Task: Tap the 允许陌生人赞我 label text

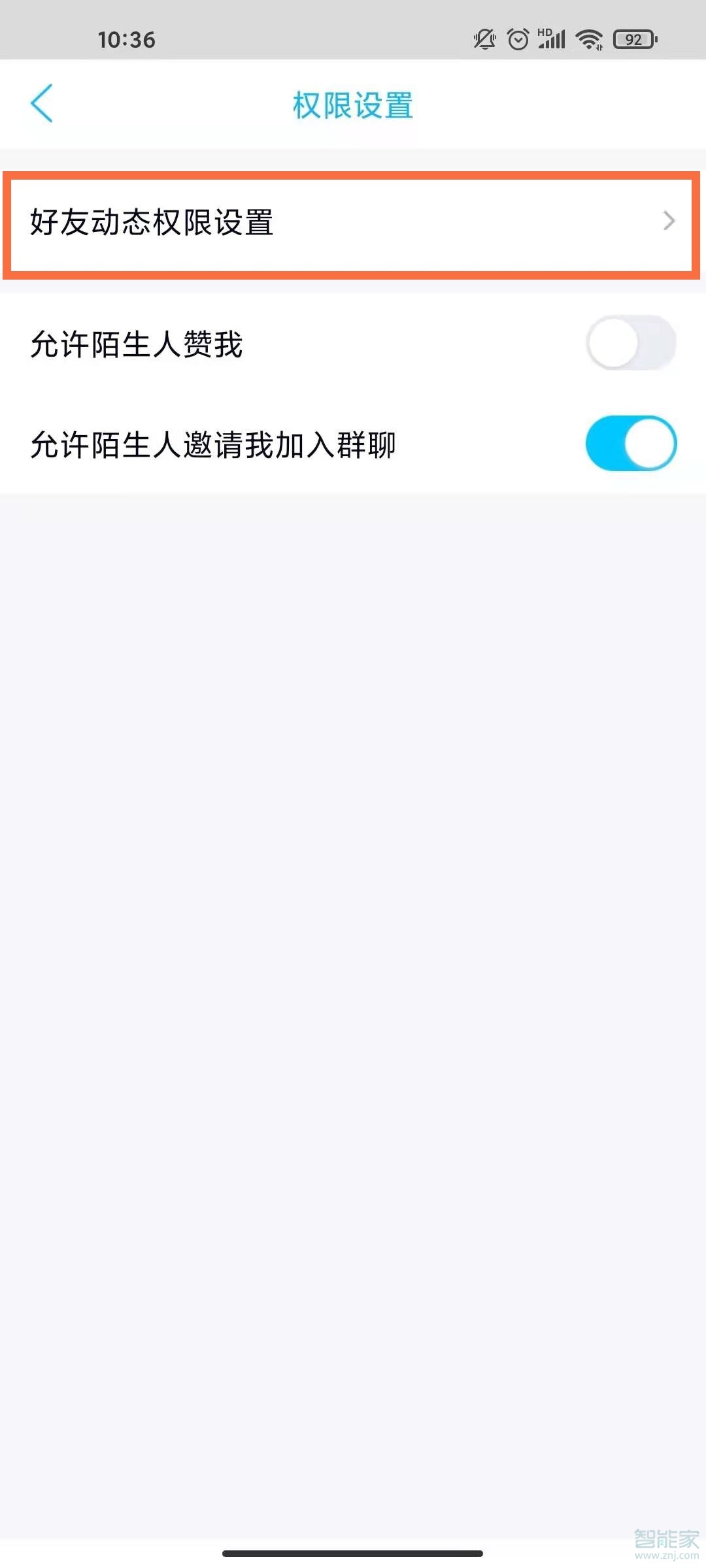Action: 137,343
